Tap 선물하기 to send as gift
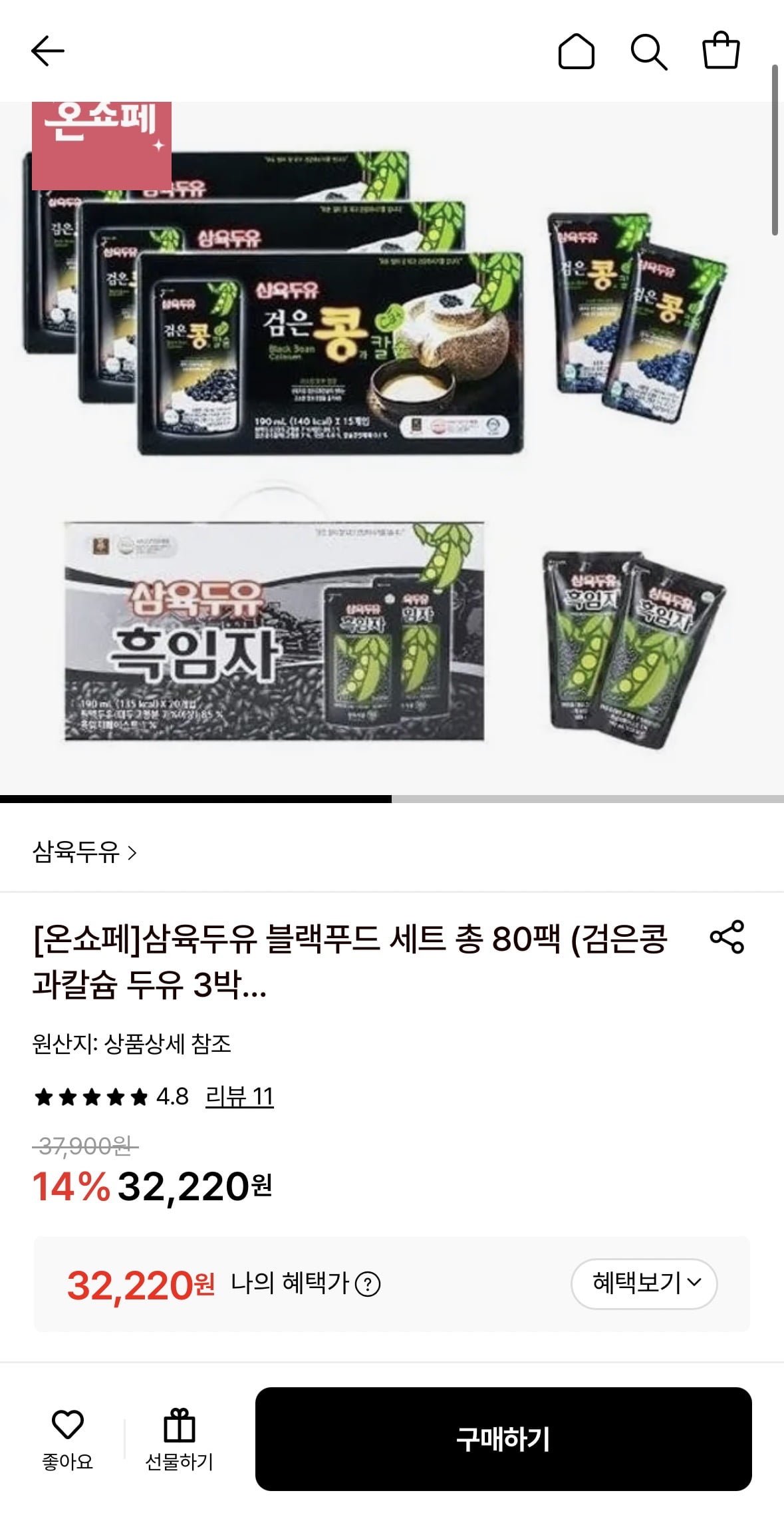The image size is (784, 1515). (179, 1438)
